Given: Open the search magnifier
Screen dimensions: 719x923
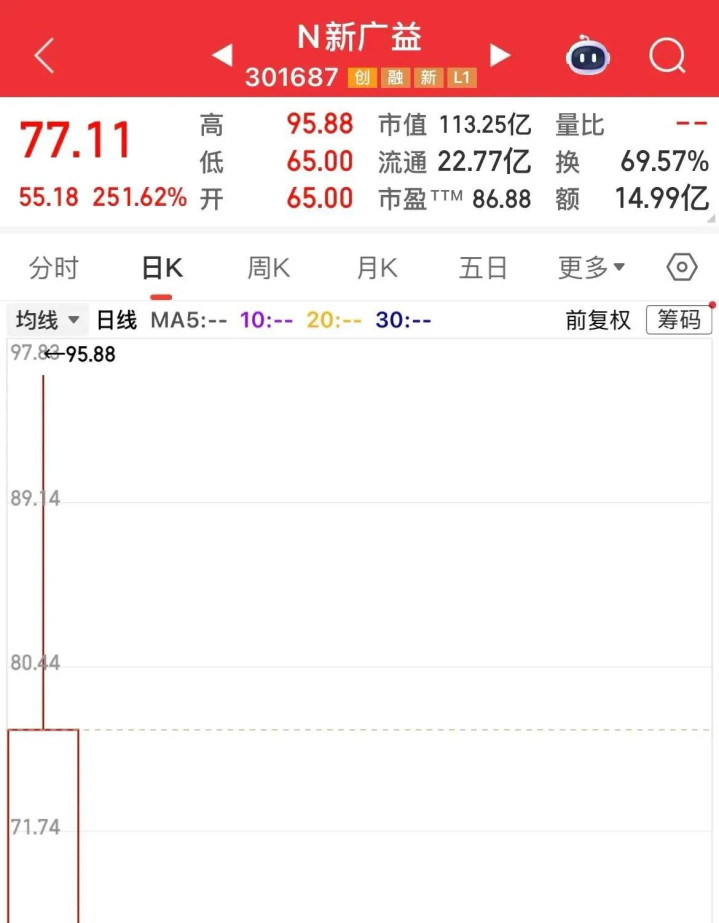Looking at the screenshot, I should pyautogui.click(x=667, y=56).
